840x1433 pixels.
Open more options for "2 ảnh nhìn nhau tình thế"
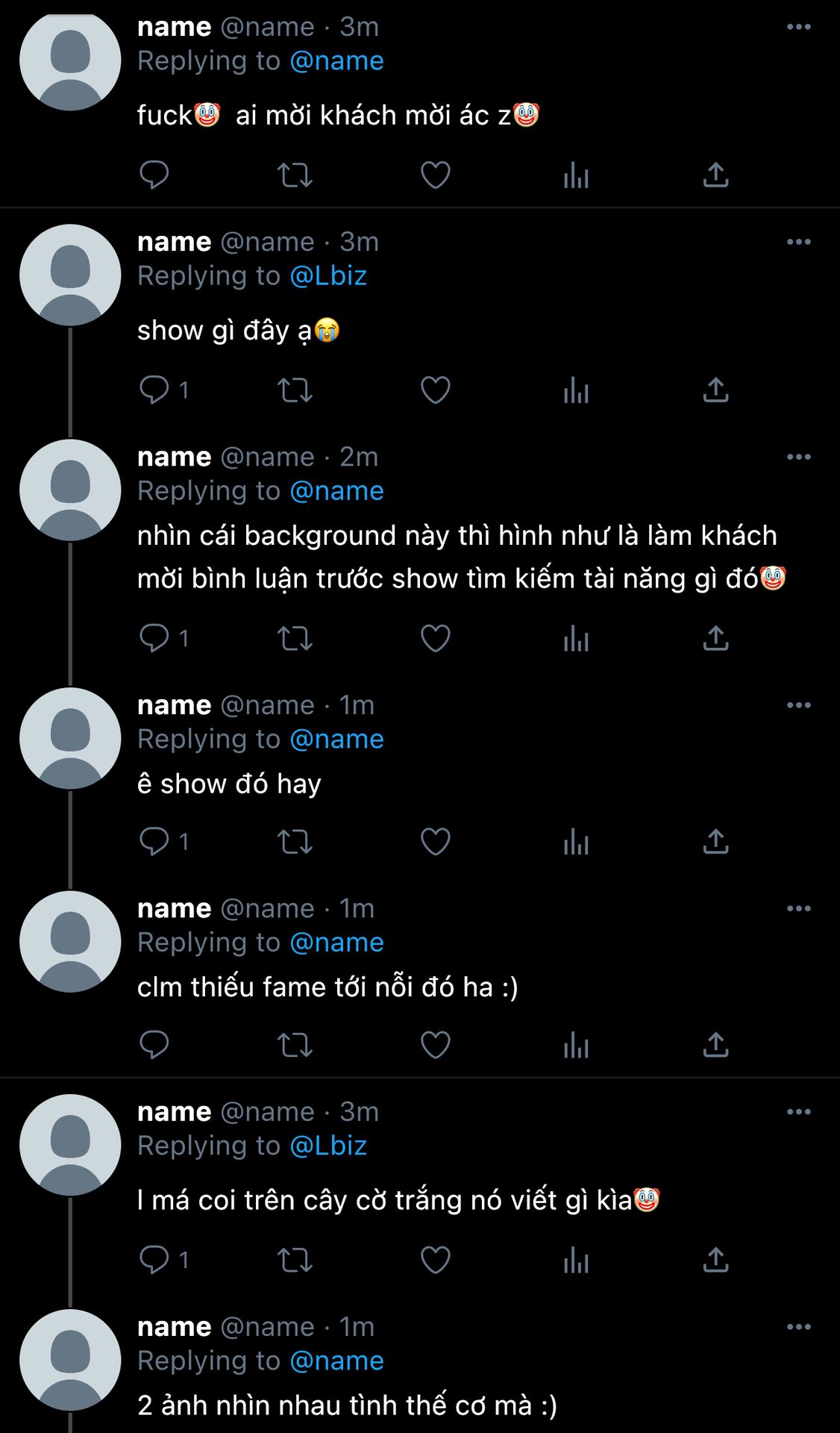[x=799, y=1327]
